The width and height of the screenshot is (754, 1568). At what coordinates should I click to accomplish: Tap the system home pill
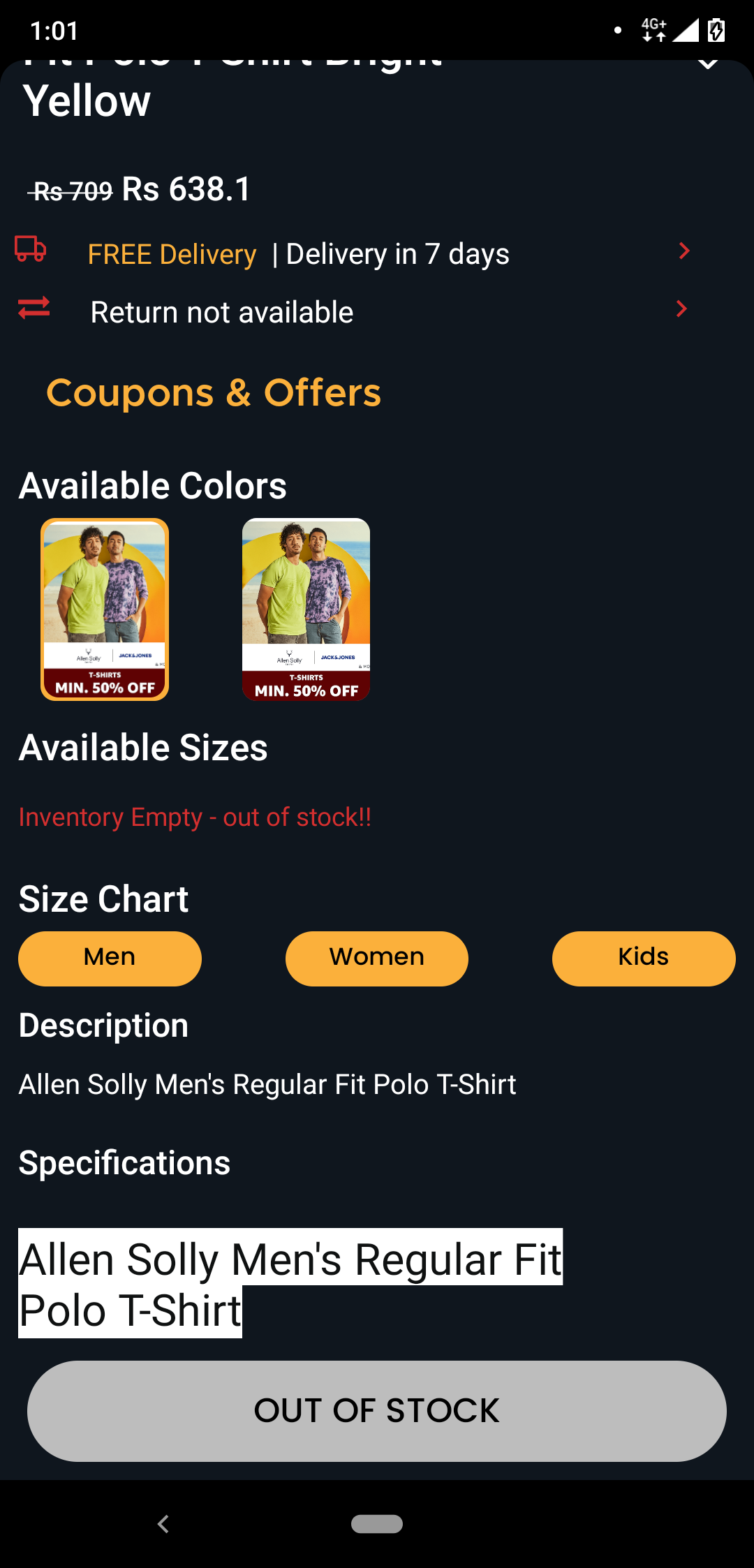pyautogui.click(x=377, y=1524)
